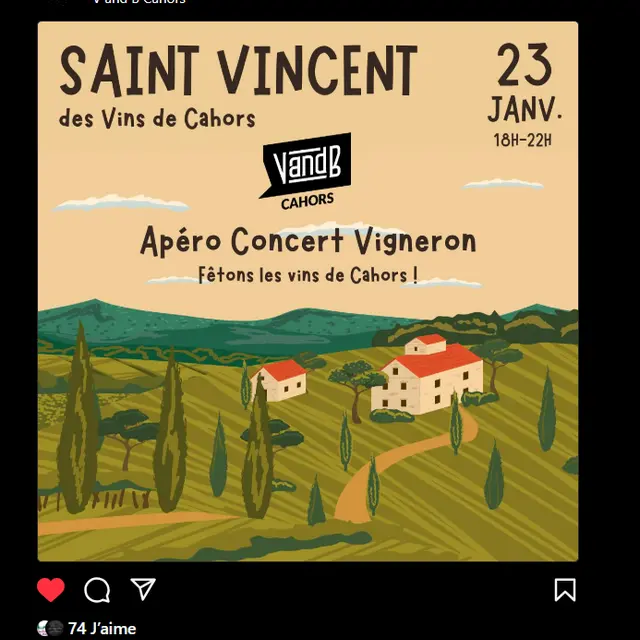Bookmark the V and B Cahors post
640x640 pixels.
tap(565, 590)
